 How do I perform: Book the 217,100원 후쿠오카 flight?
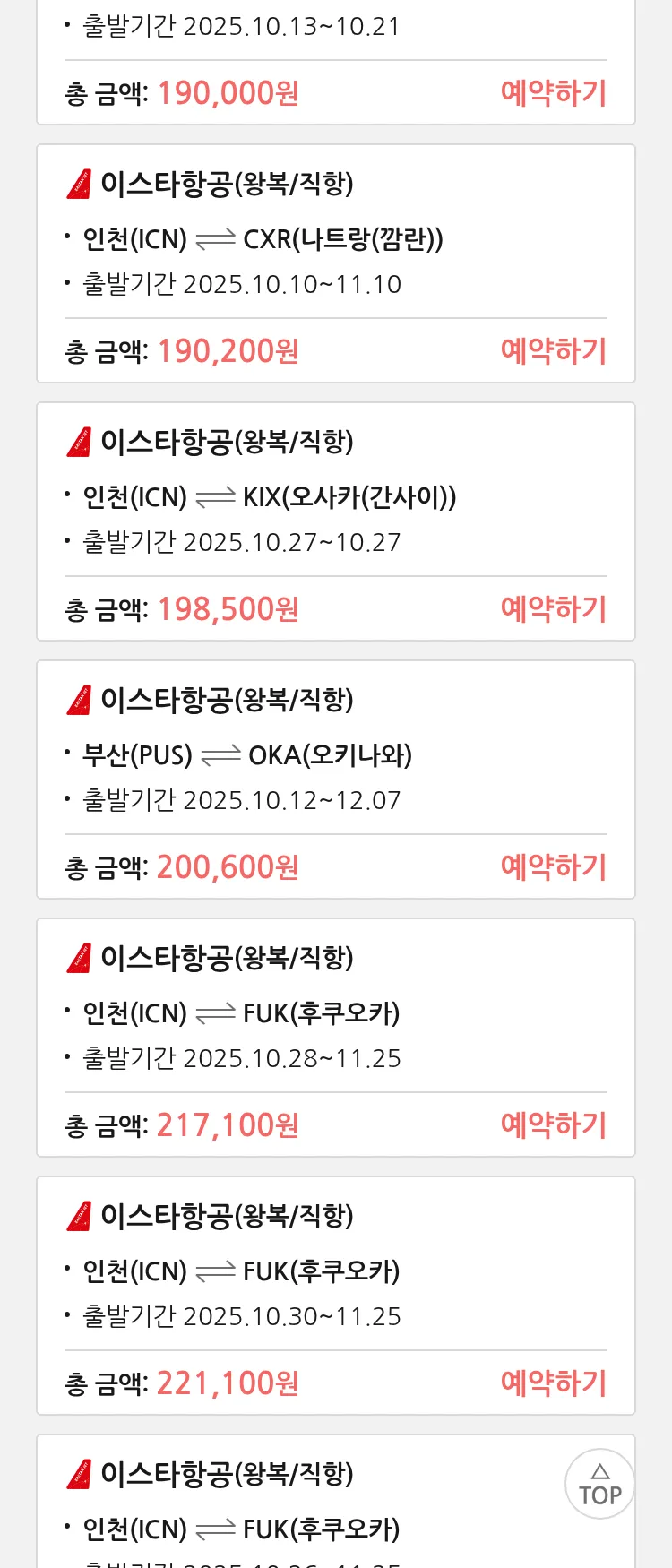click(553, 1125)
